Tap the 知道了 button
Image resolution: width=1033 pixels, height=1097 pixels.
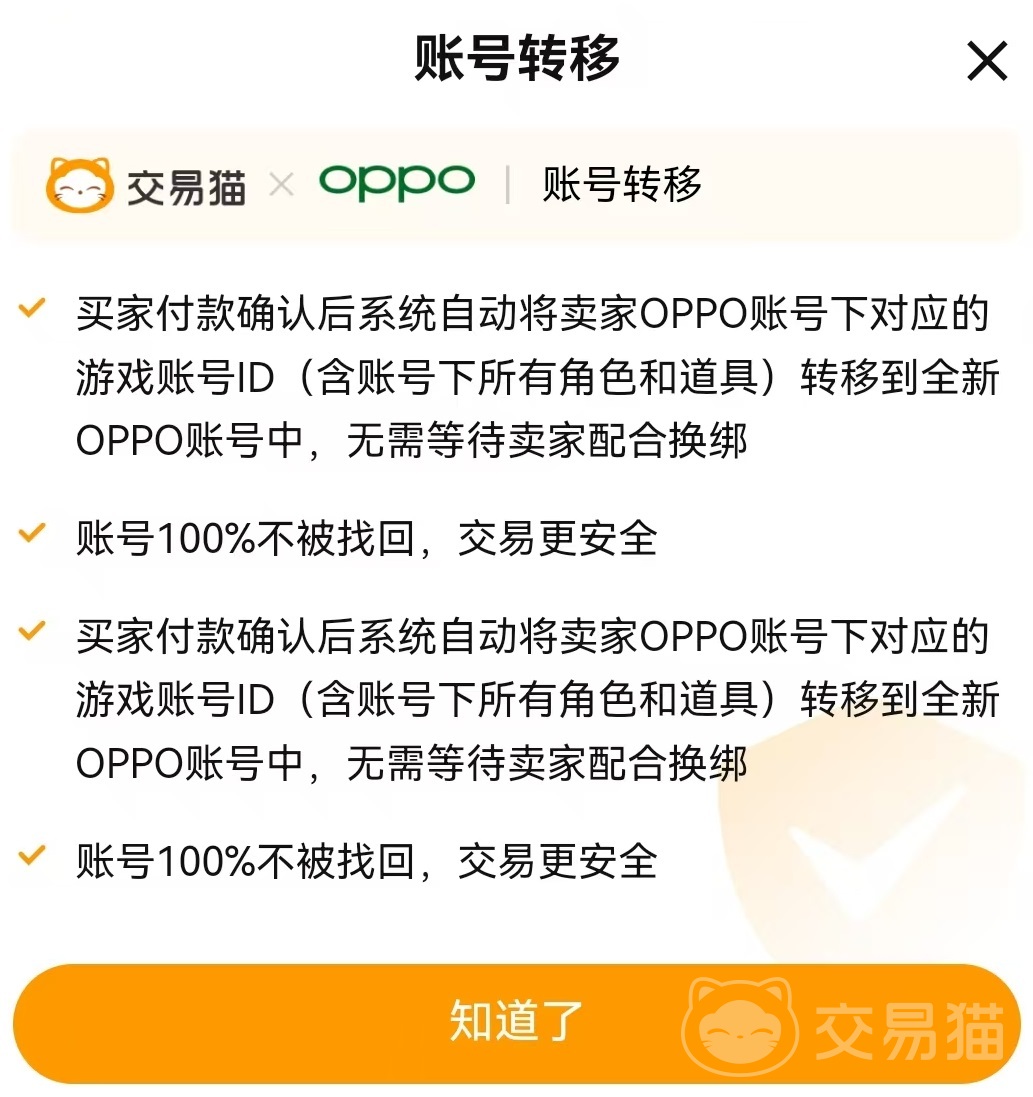(516, 1022)
